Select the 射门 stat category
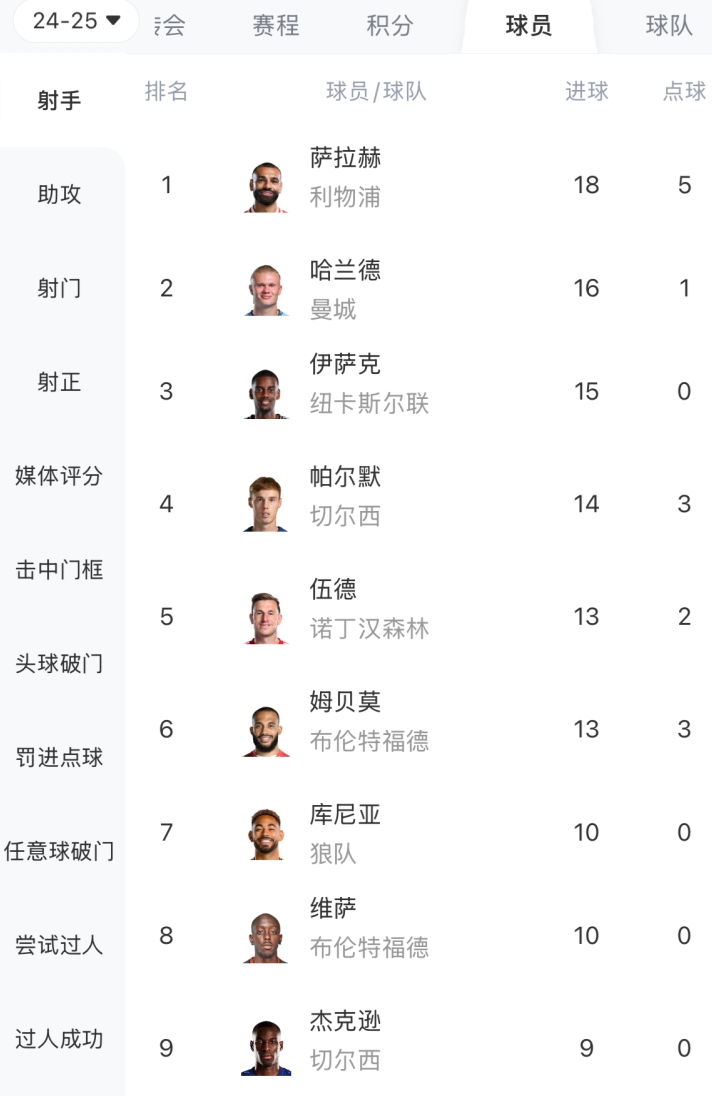Viewport: 712px width, 1096px height. pos(60,288)
